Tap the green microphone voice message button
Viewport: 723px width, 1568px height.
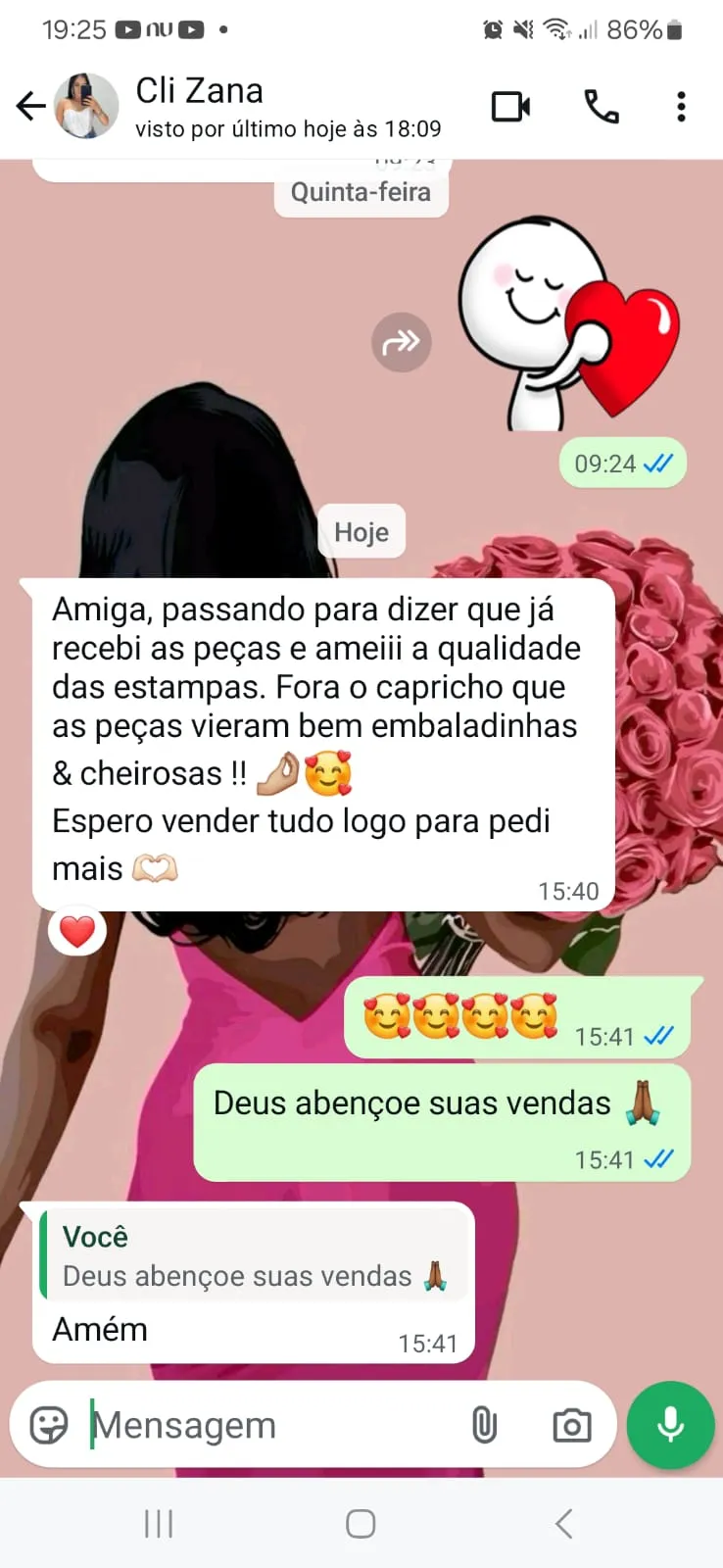tap(670, 1425)
